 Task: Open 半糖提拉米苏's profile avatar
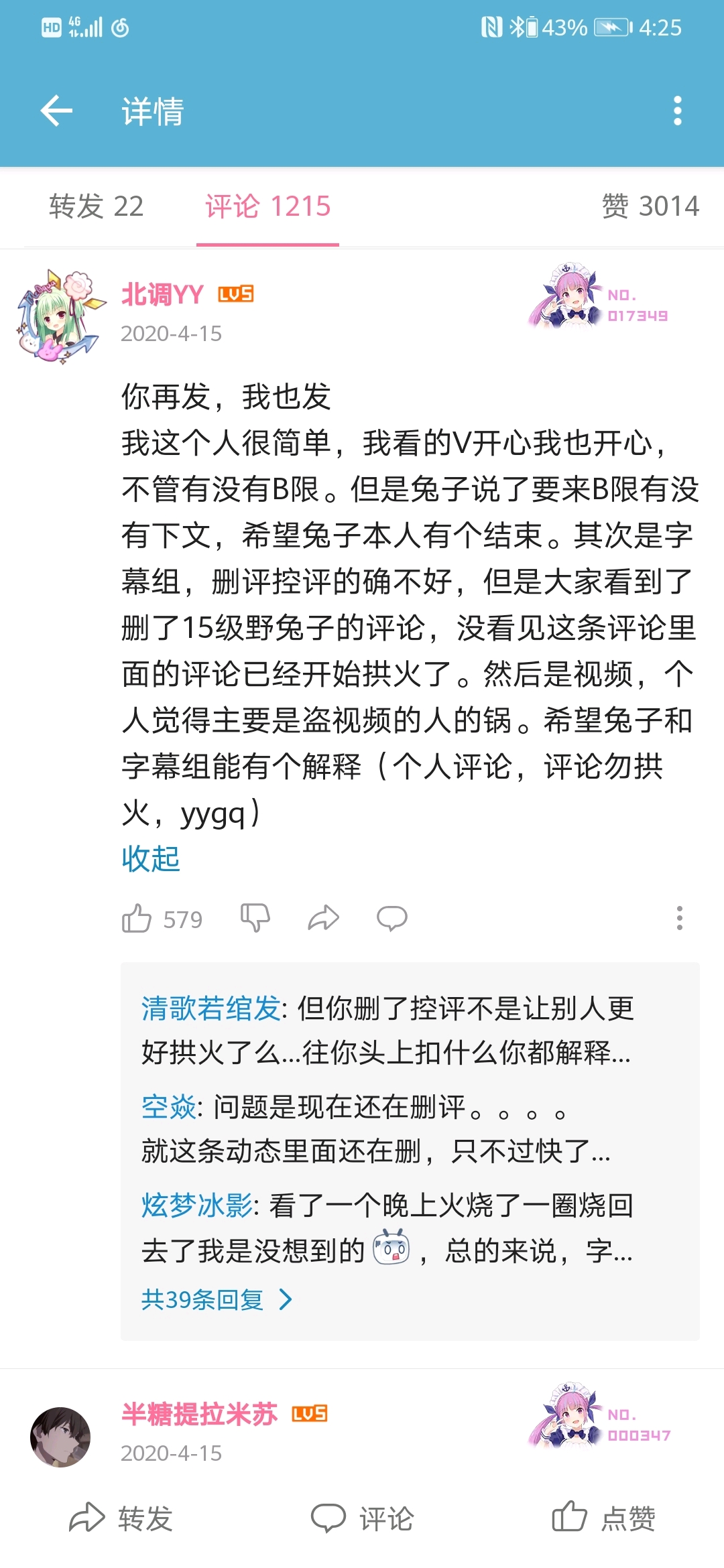(60, 1437)
